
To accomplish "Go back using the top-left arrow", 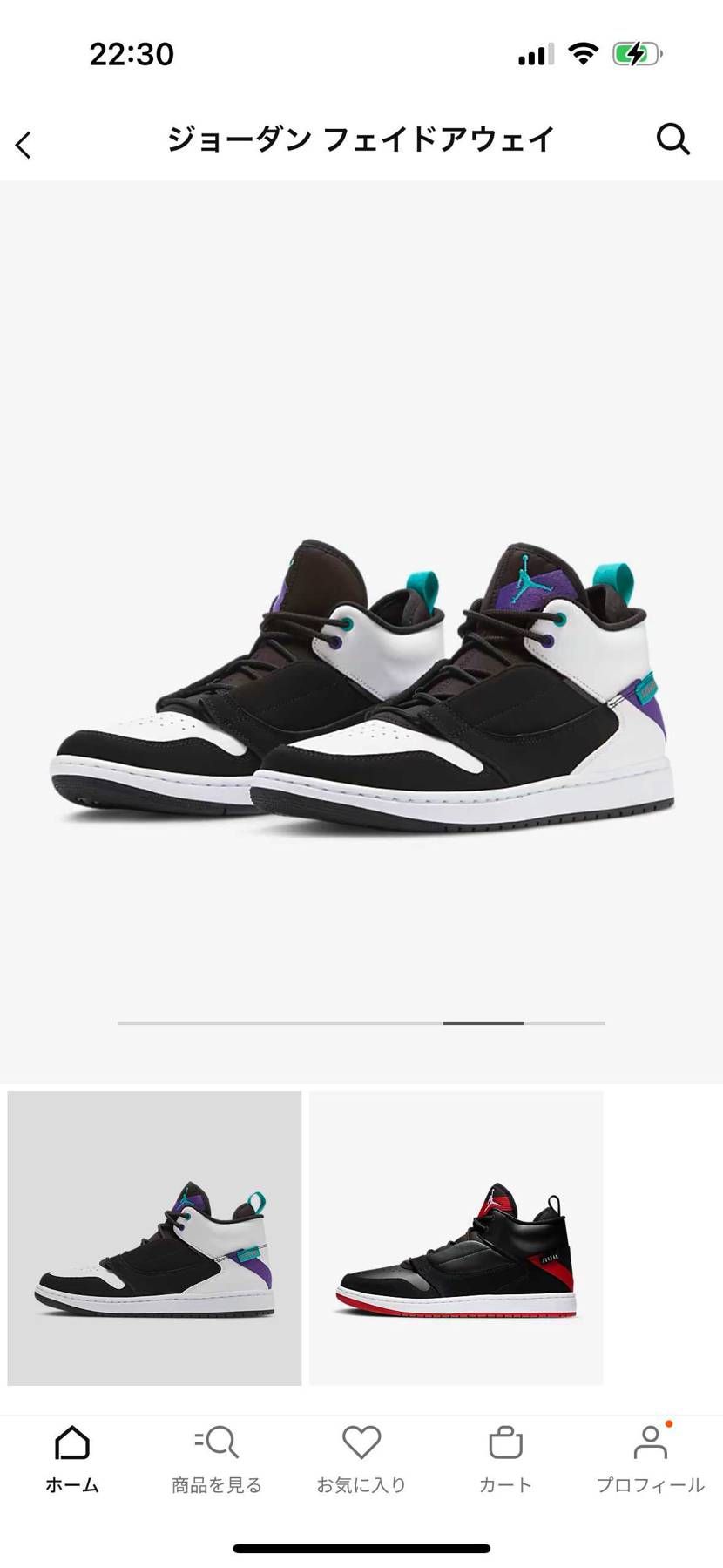I will (24, 145).
